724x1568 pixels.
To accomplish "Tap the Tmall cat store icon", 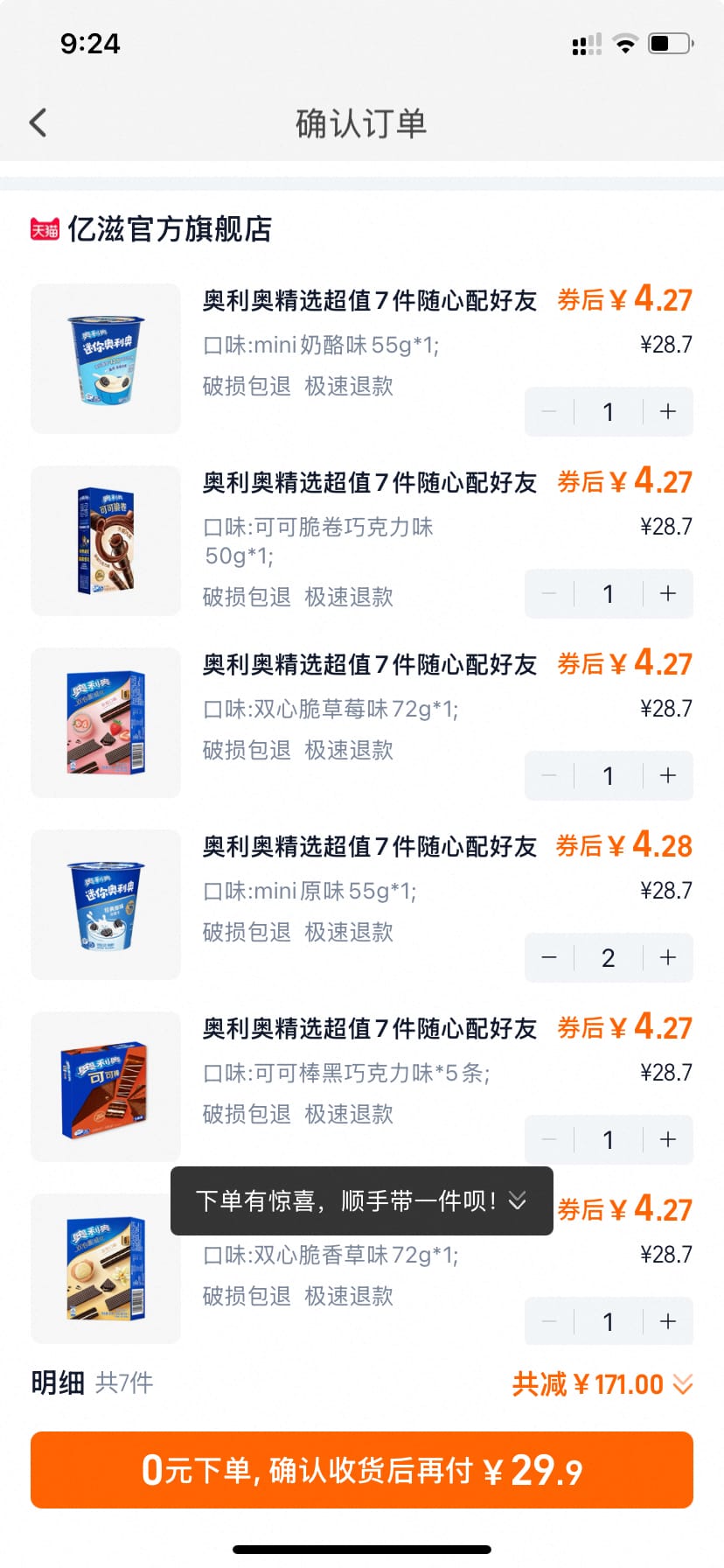I will pos(42,230).
